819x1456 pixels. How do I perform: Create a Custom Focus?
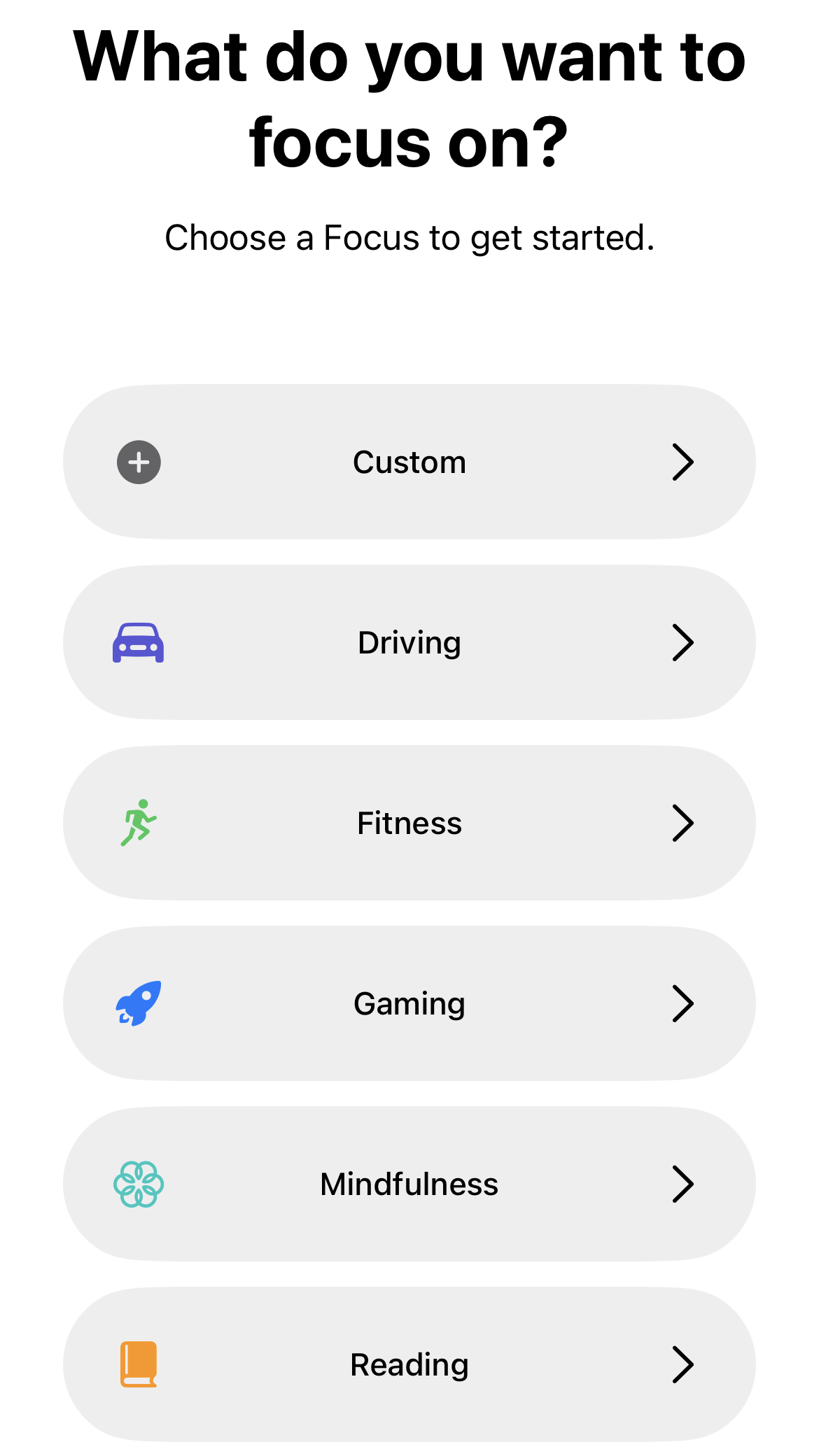click(409, 462)
